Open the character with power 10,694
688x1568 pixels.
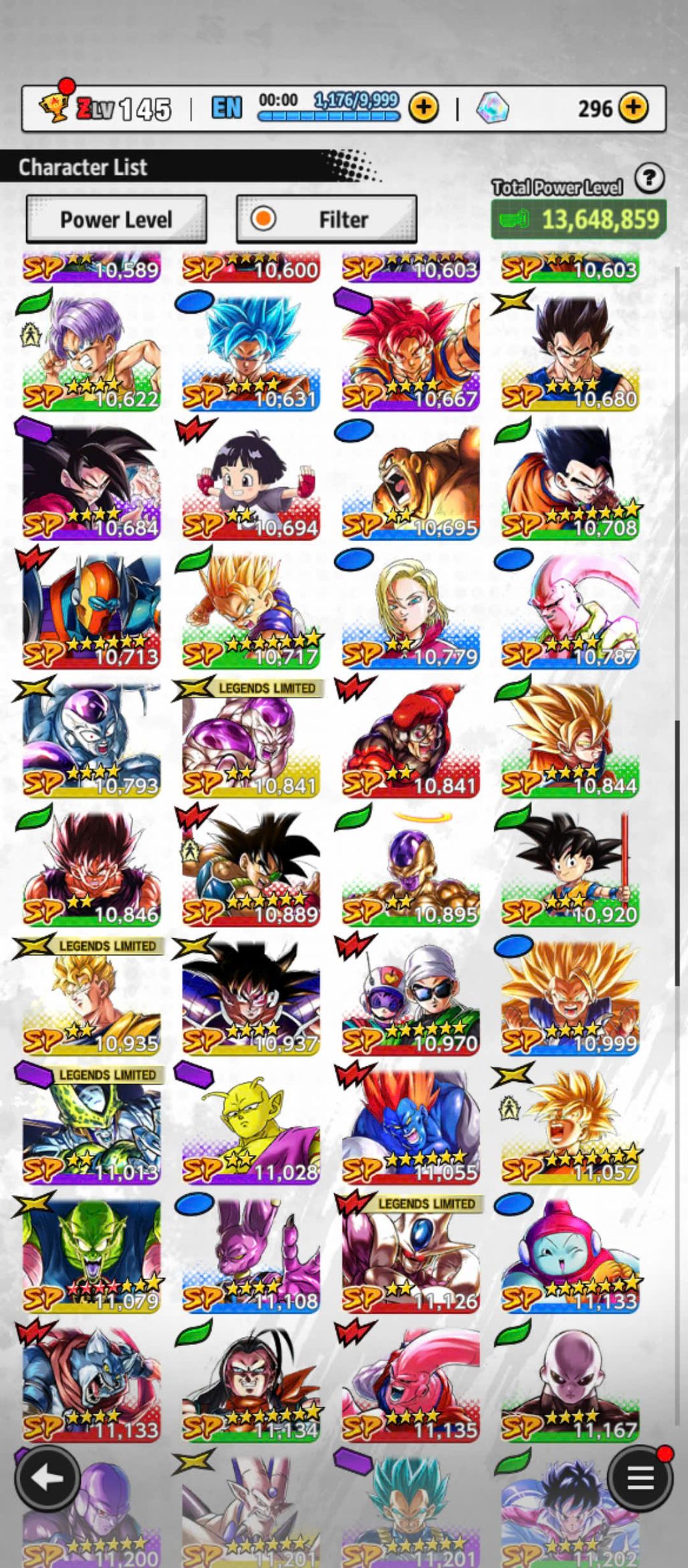pyautogui.click(x=251, y=480)
